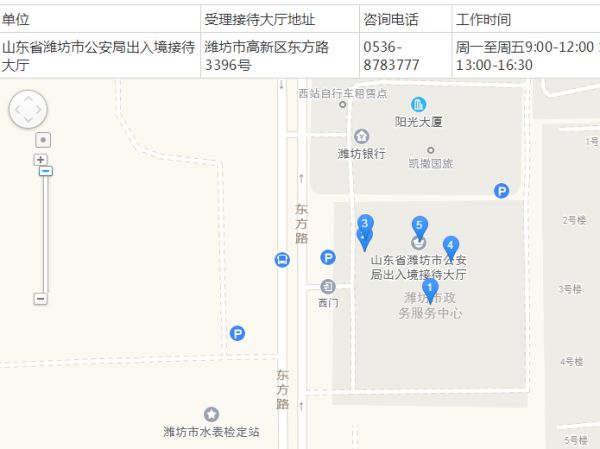This screenshot has height=449, width=600.
Task: Tap the locate button under the pan control
Action: [42, 140]
